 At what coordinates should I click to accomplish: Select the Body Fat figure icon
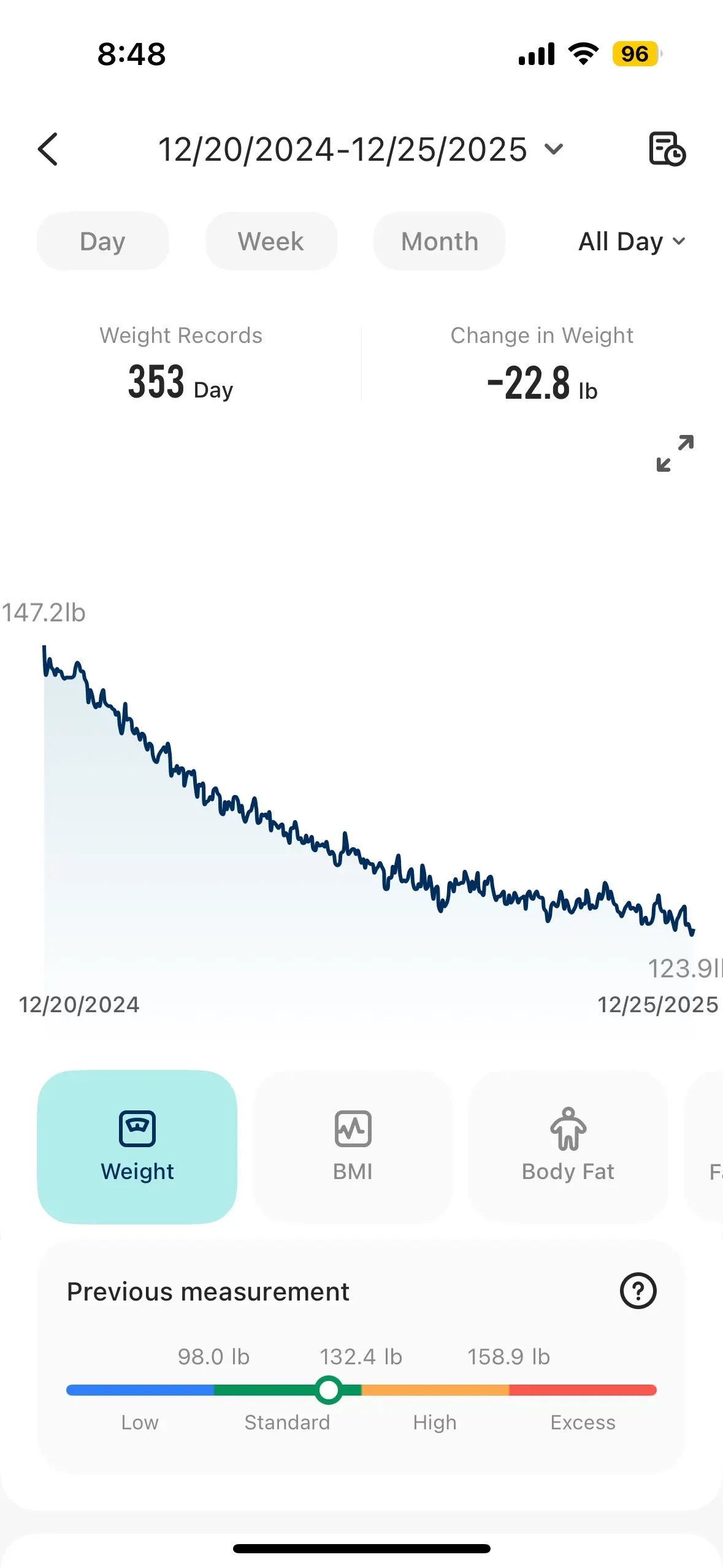click(x=567, y=1128)
